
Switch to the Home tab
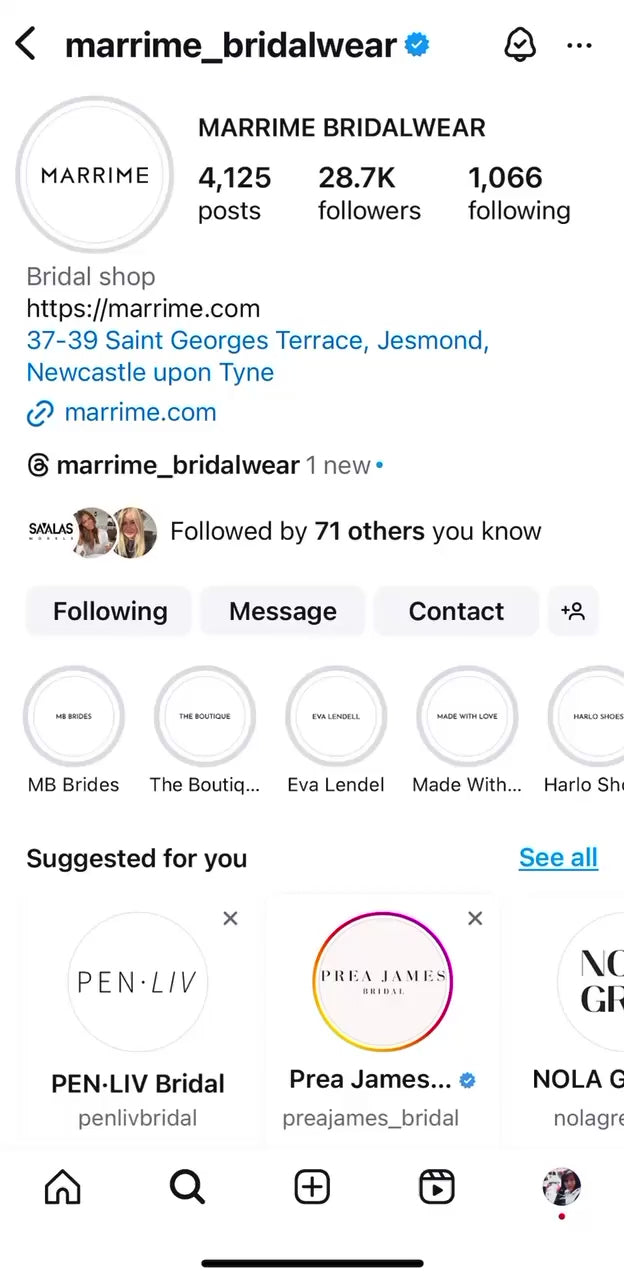(63, 1187)
